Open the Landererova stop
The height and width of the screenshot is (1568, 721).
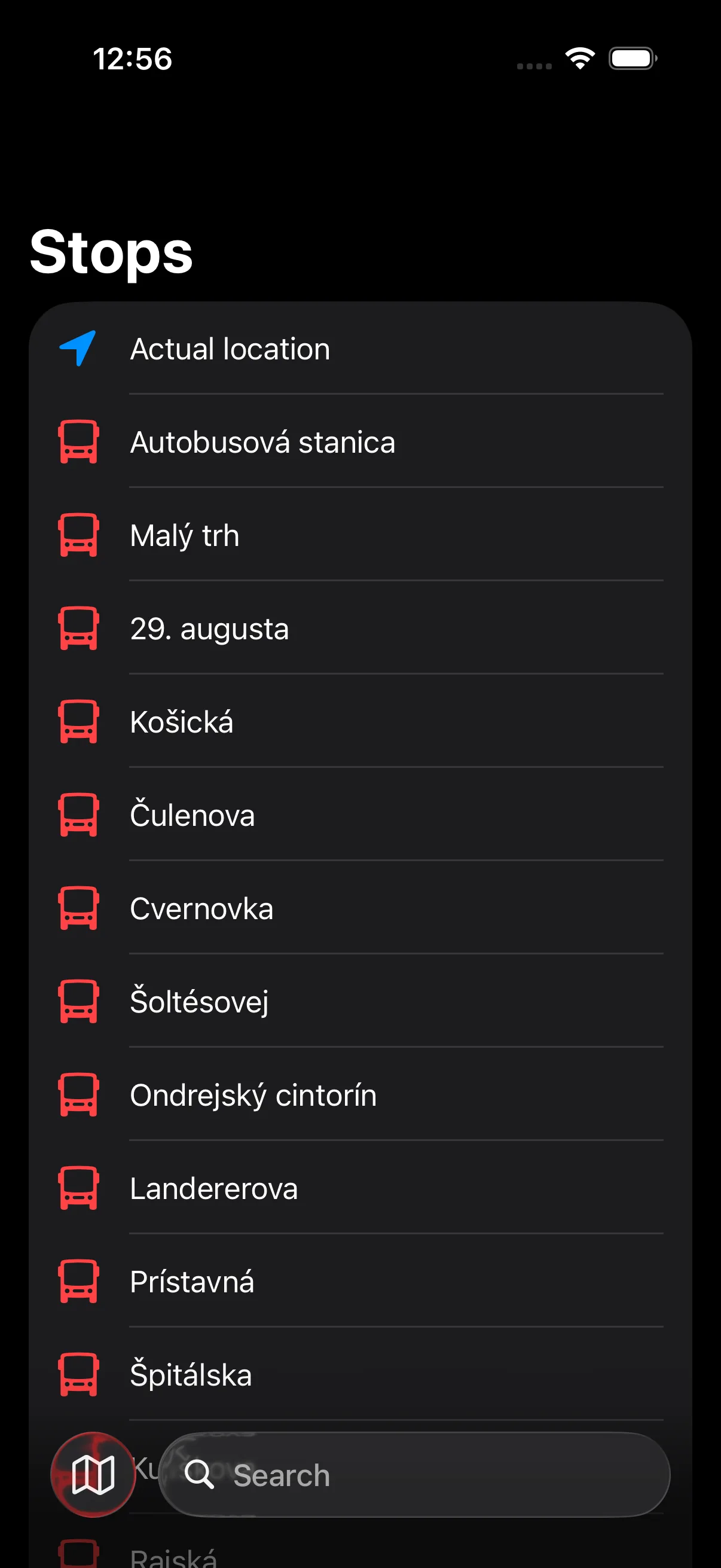213,1188
